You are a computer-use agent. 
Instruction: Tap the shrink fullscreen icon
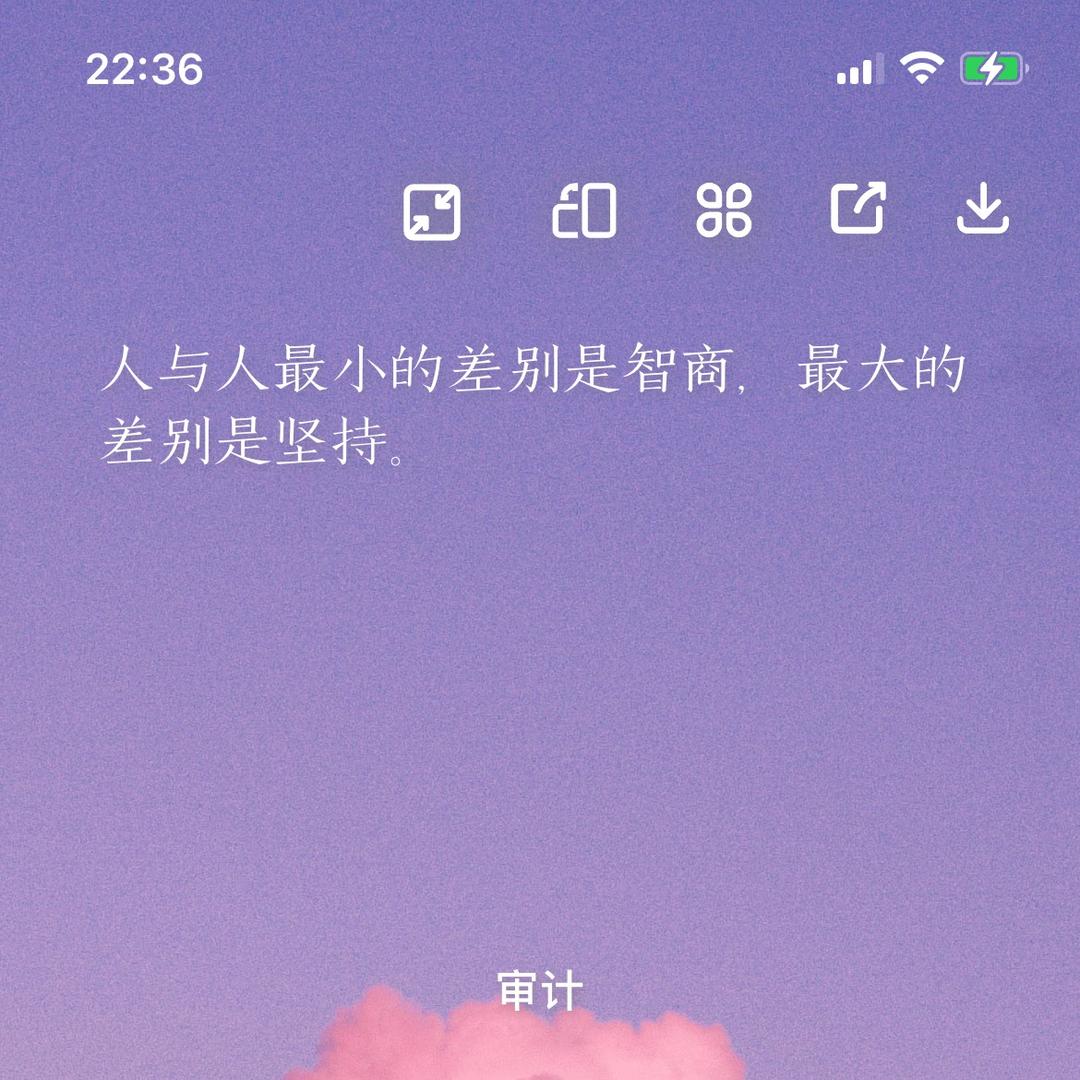[x=432, y=212]
